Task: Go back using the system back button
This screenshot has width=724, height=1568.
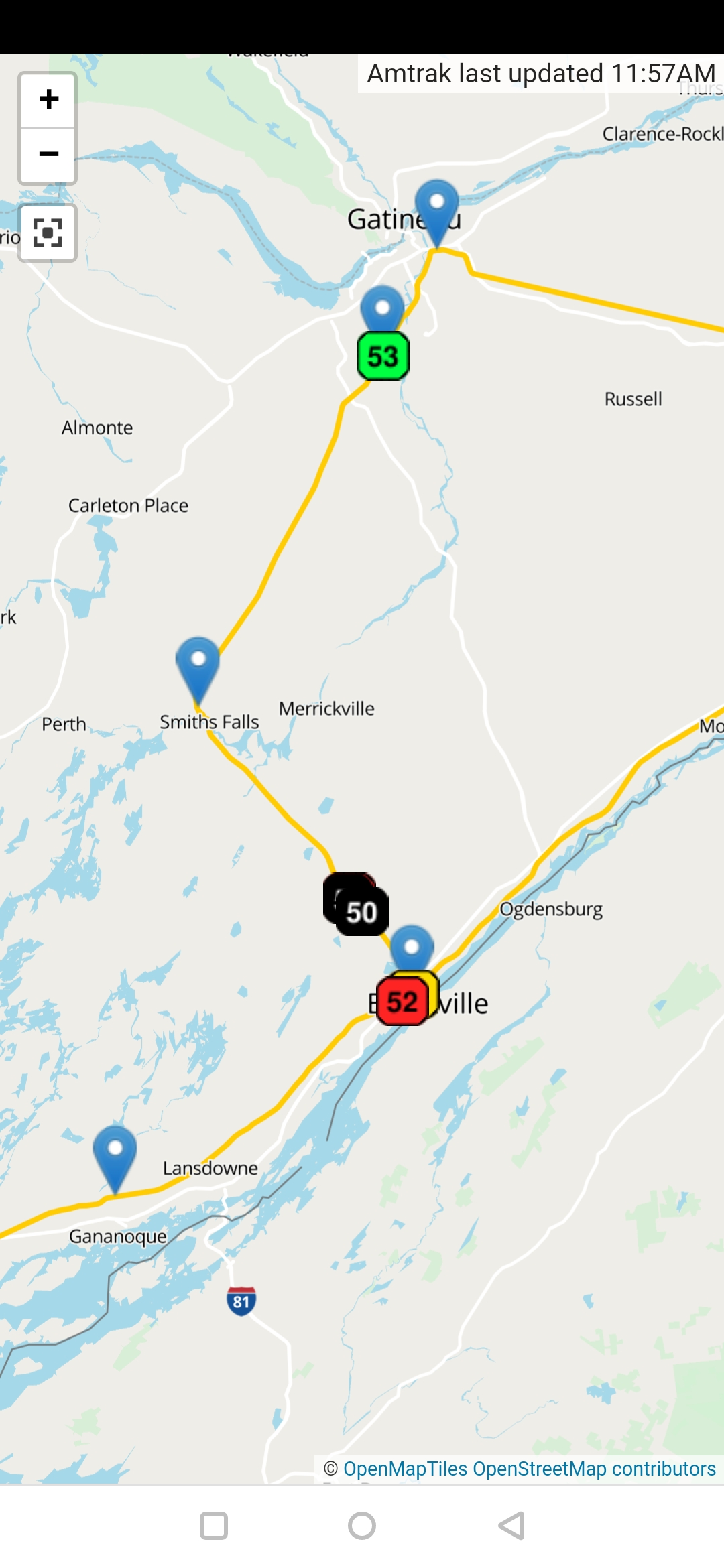Action: (511, 1526)
